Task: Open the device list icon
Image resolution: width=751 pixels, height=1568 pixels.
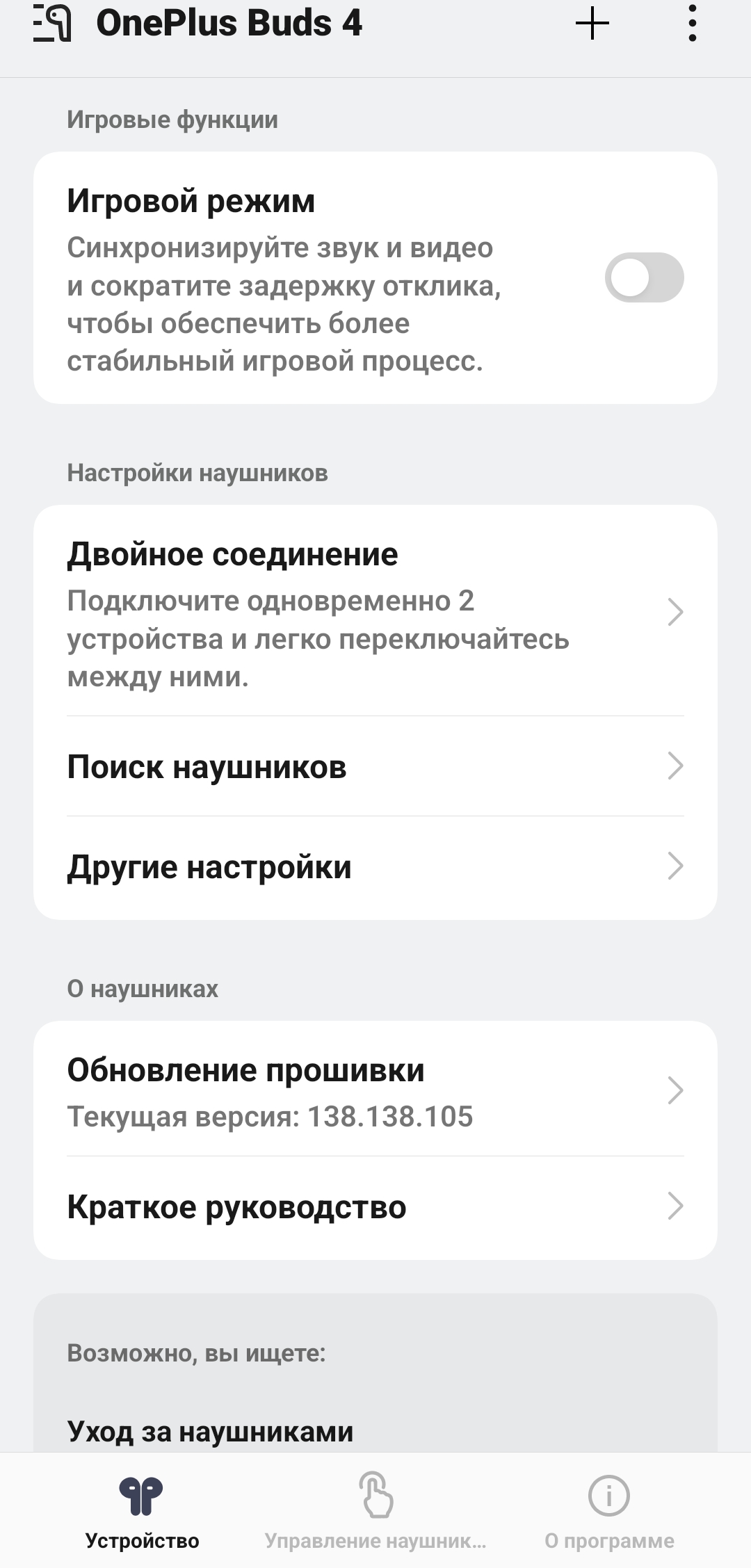Action: click(52, 24)
